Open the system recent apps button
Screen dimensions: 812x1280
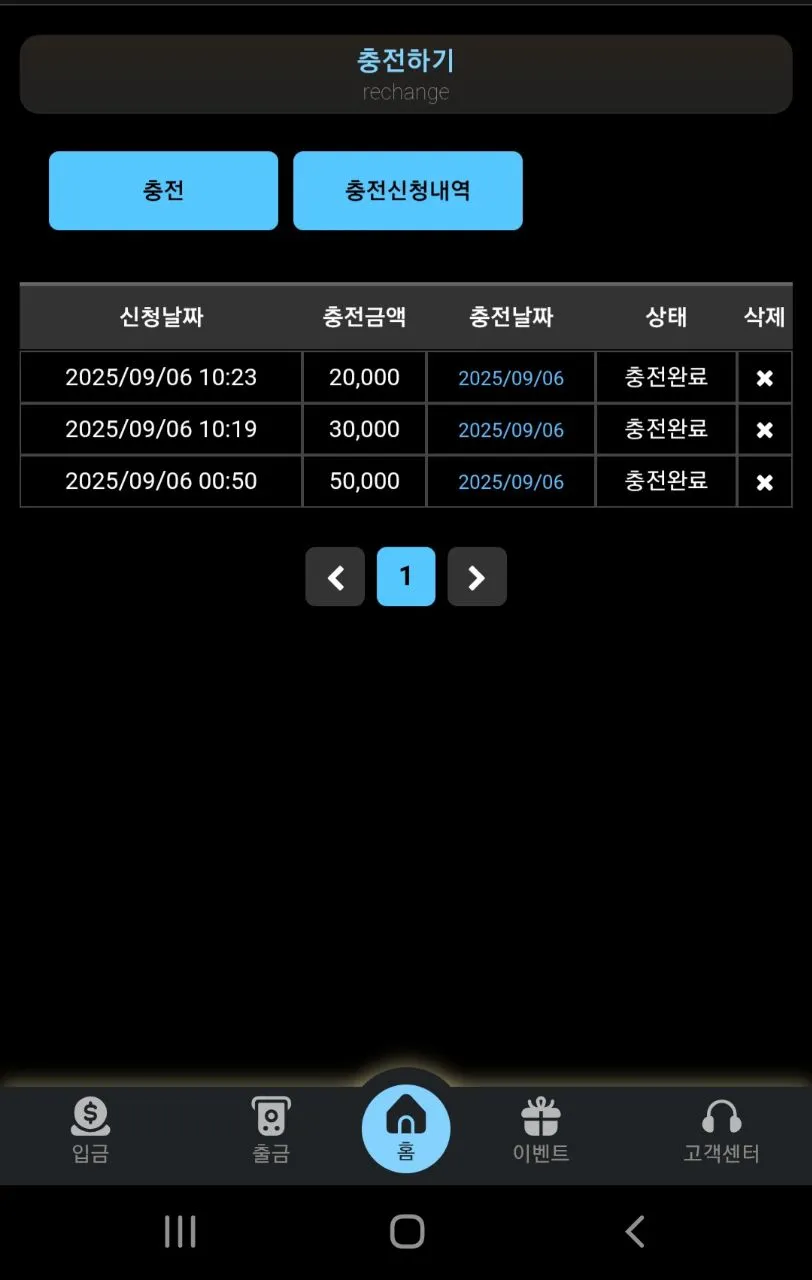(x=180, y=1231)
